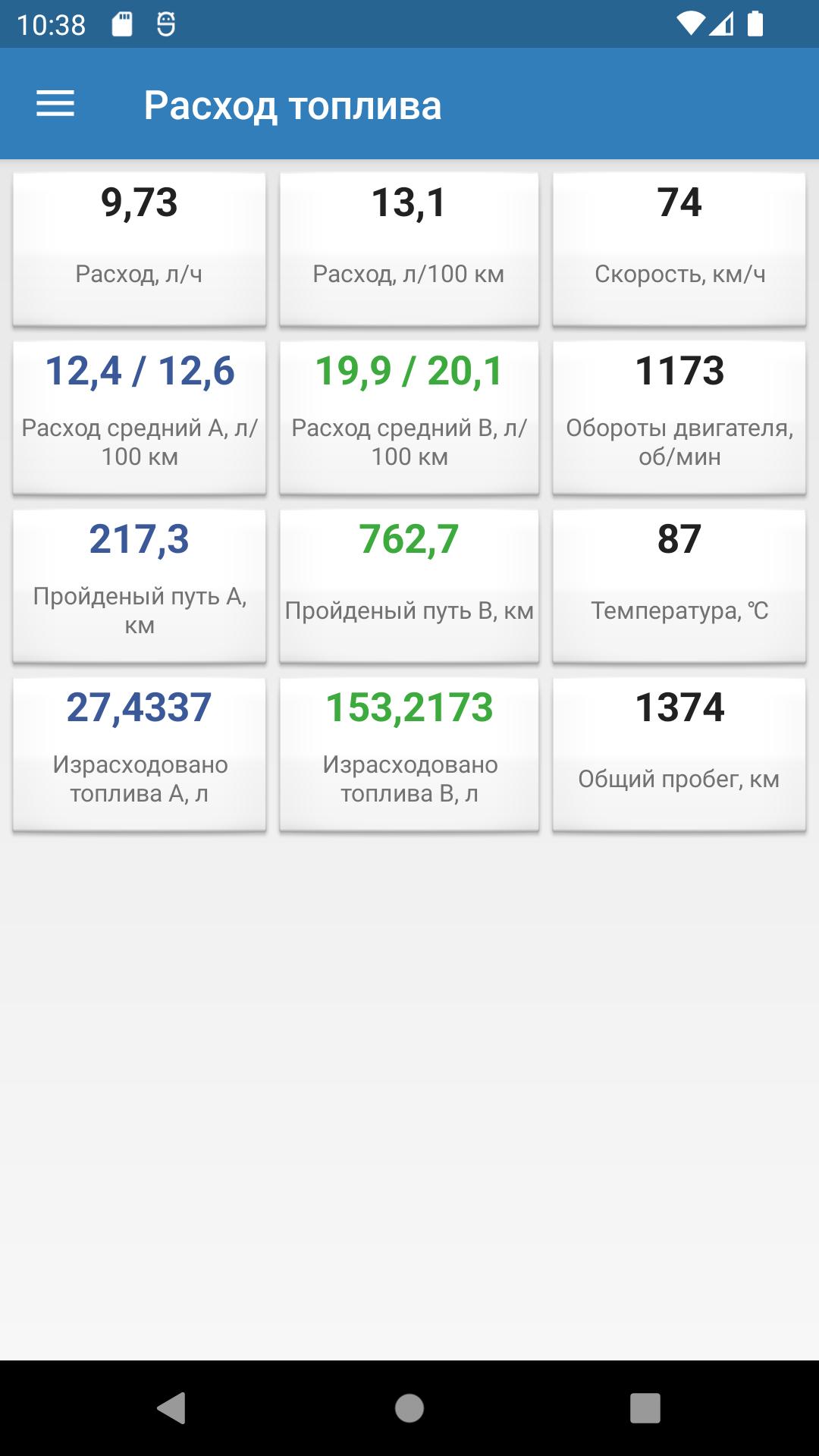Open the 'Расход средний A' card
This screenshot has height=1456, width=819.
[140, 413]
